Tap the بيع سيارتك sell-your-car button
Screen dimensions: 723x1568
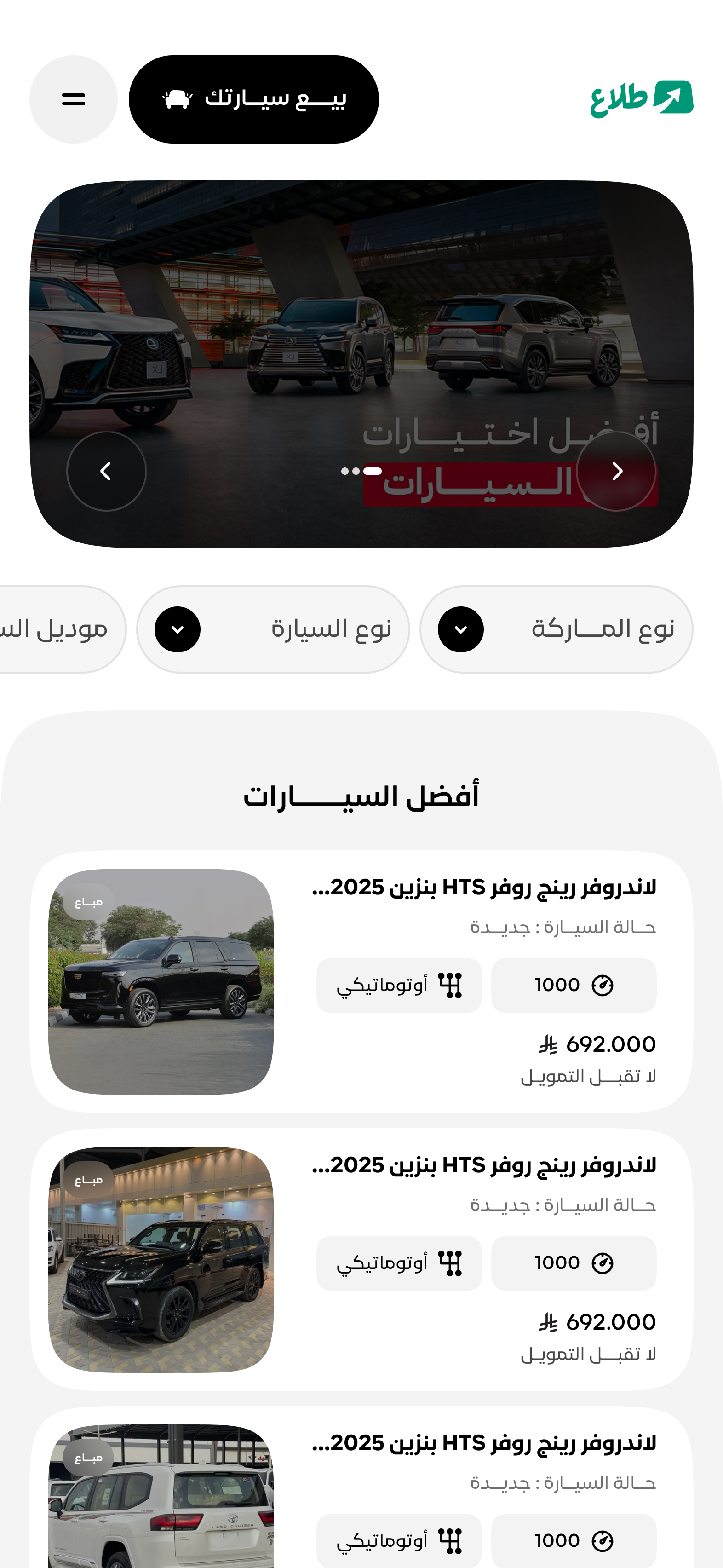(x=254, y=99)
